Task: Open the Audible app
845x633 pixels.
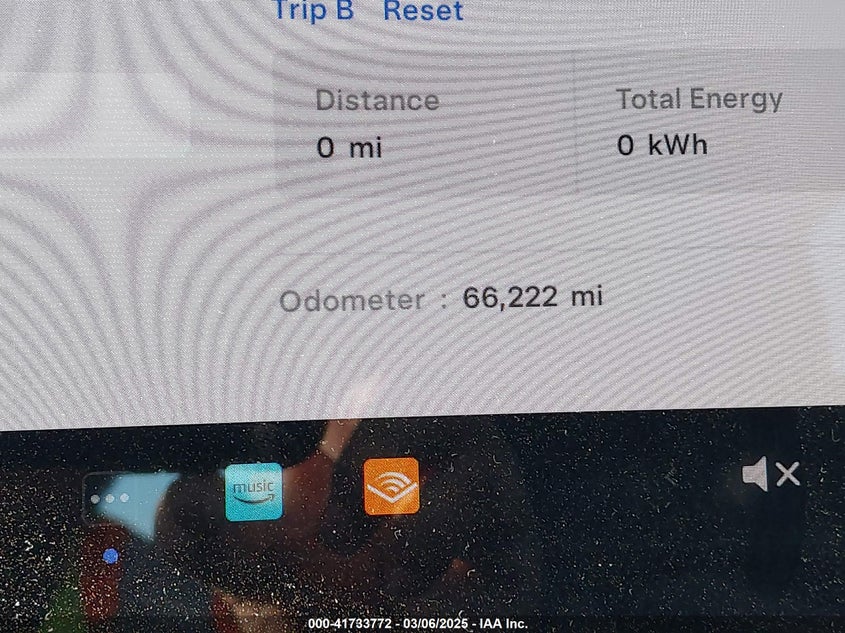Action: (x=391, y=487)
